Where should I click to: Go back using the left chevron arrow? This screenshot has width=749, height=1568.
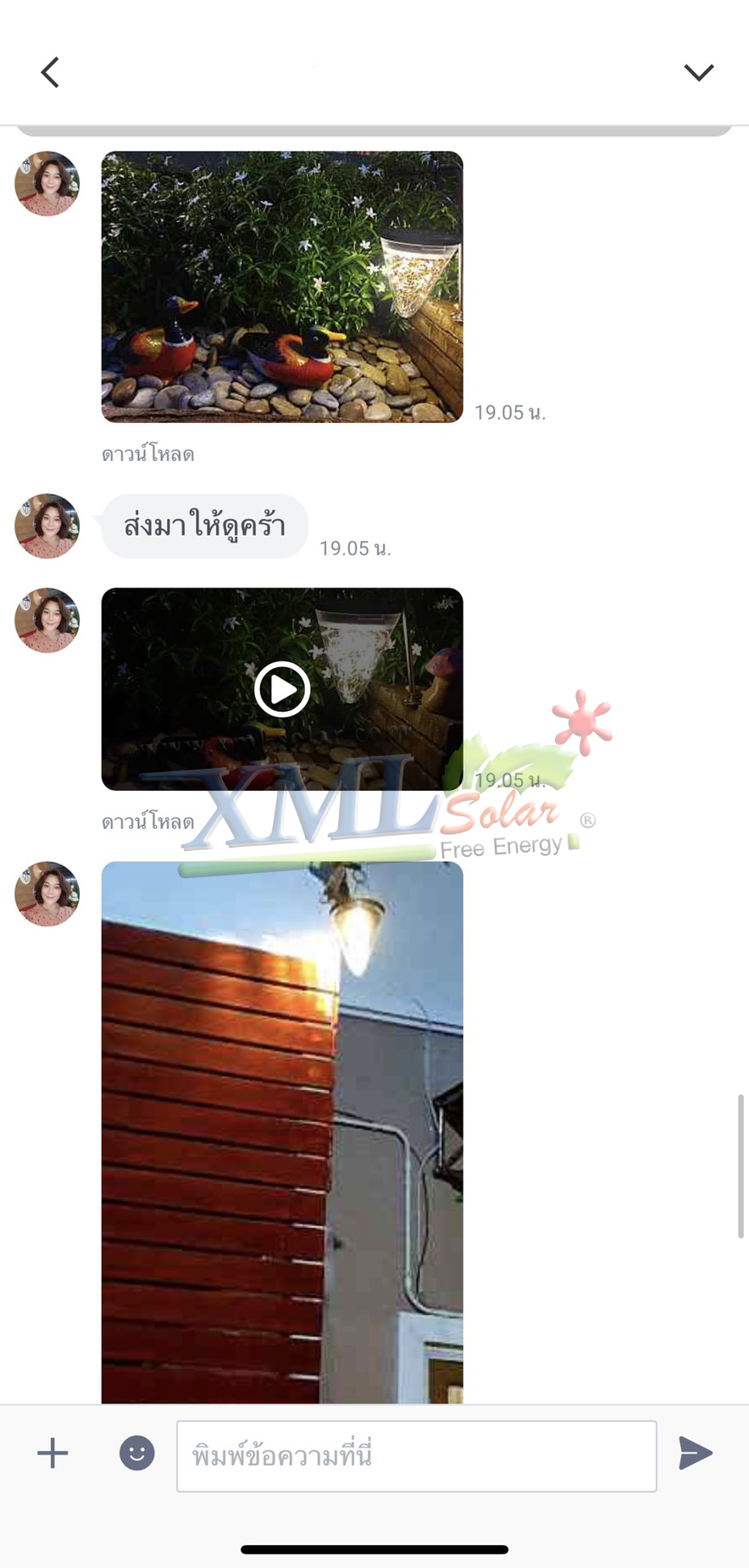pyautogui.click(x=49, y=71)
